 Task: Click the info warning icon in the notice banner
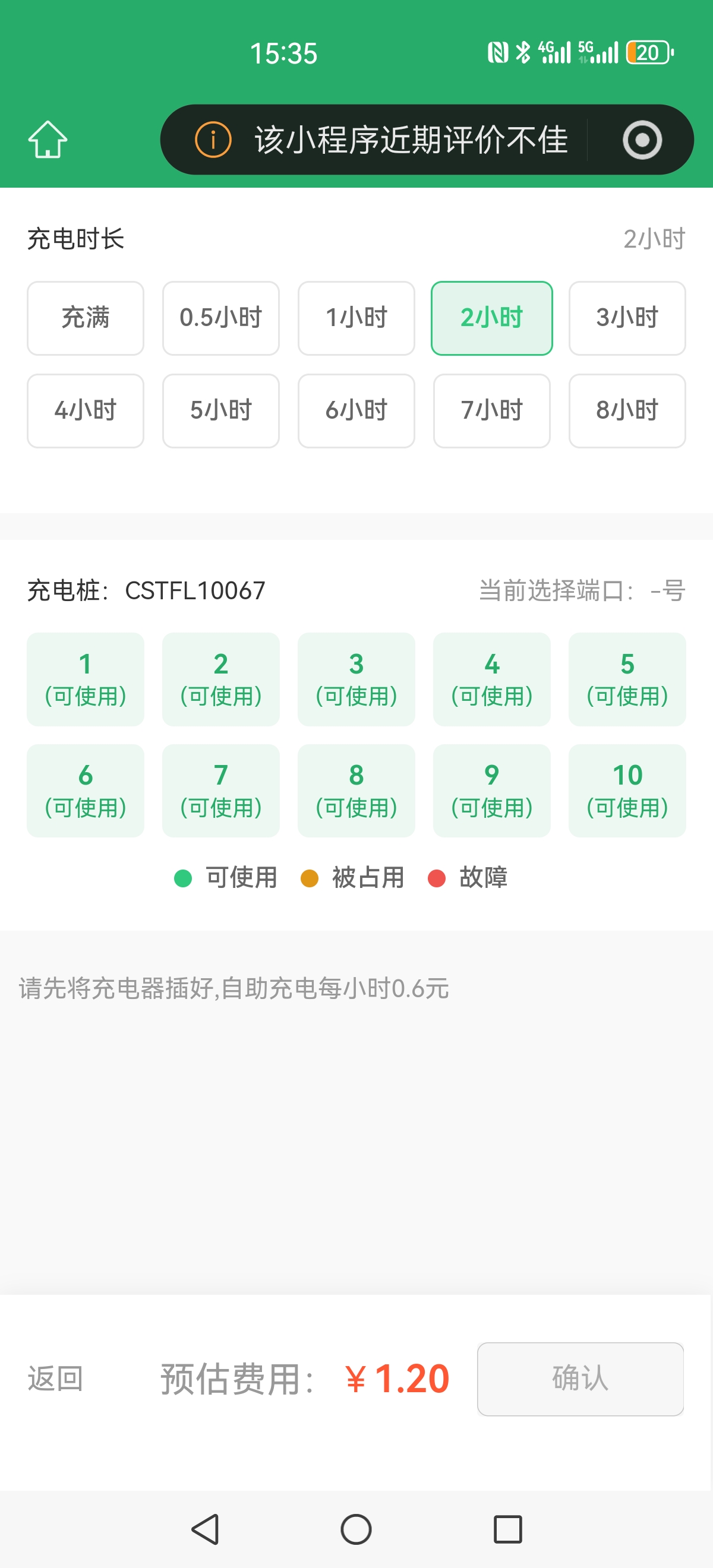pyautogui.click(x=213, y=139)
